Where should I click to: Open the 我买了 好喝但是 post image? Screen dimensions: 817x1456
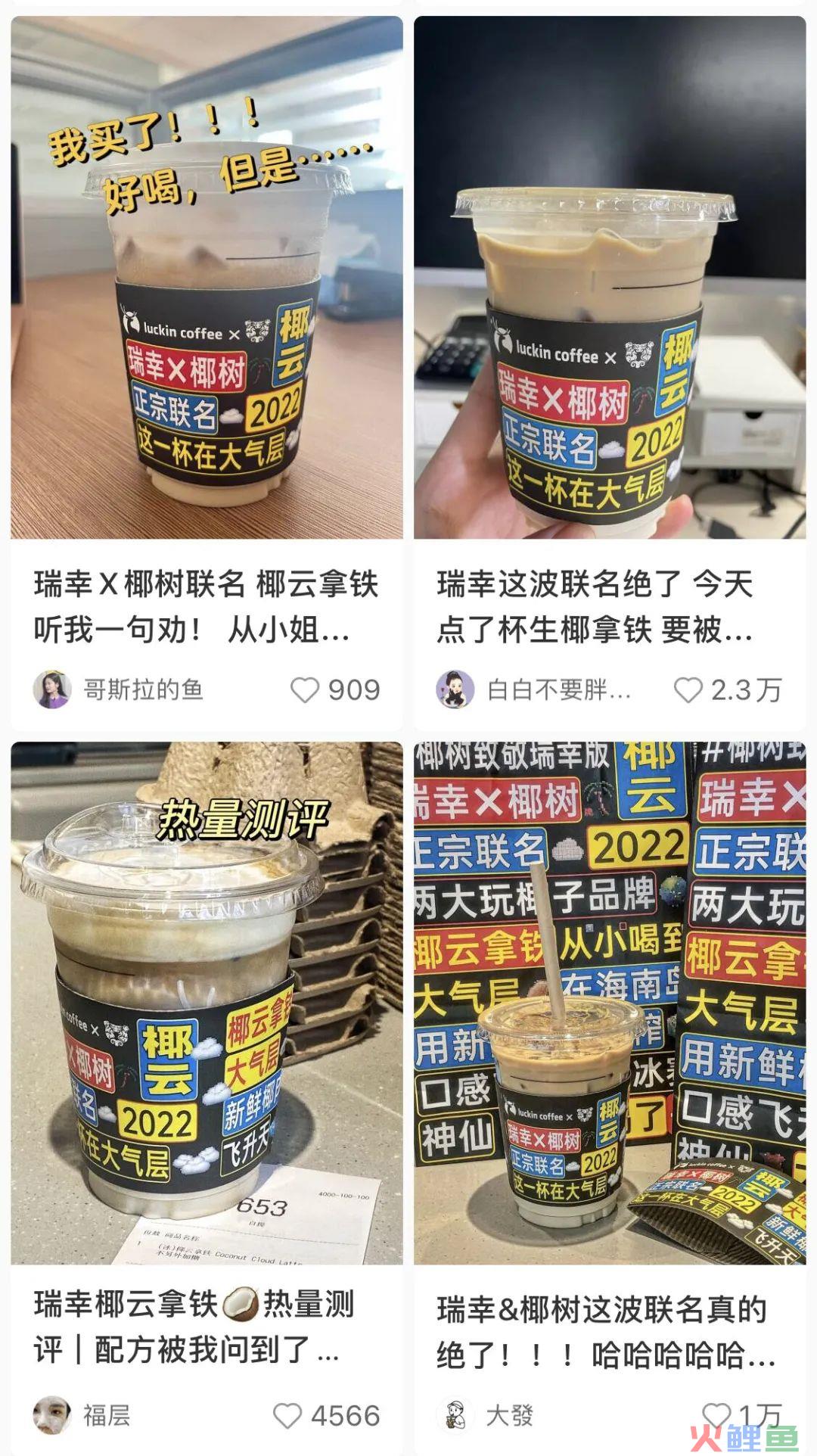207,277
